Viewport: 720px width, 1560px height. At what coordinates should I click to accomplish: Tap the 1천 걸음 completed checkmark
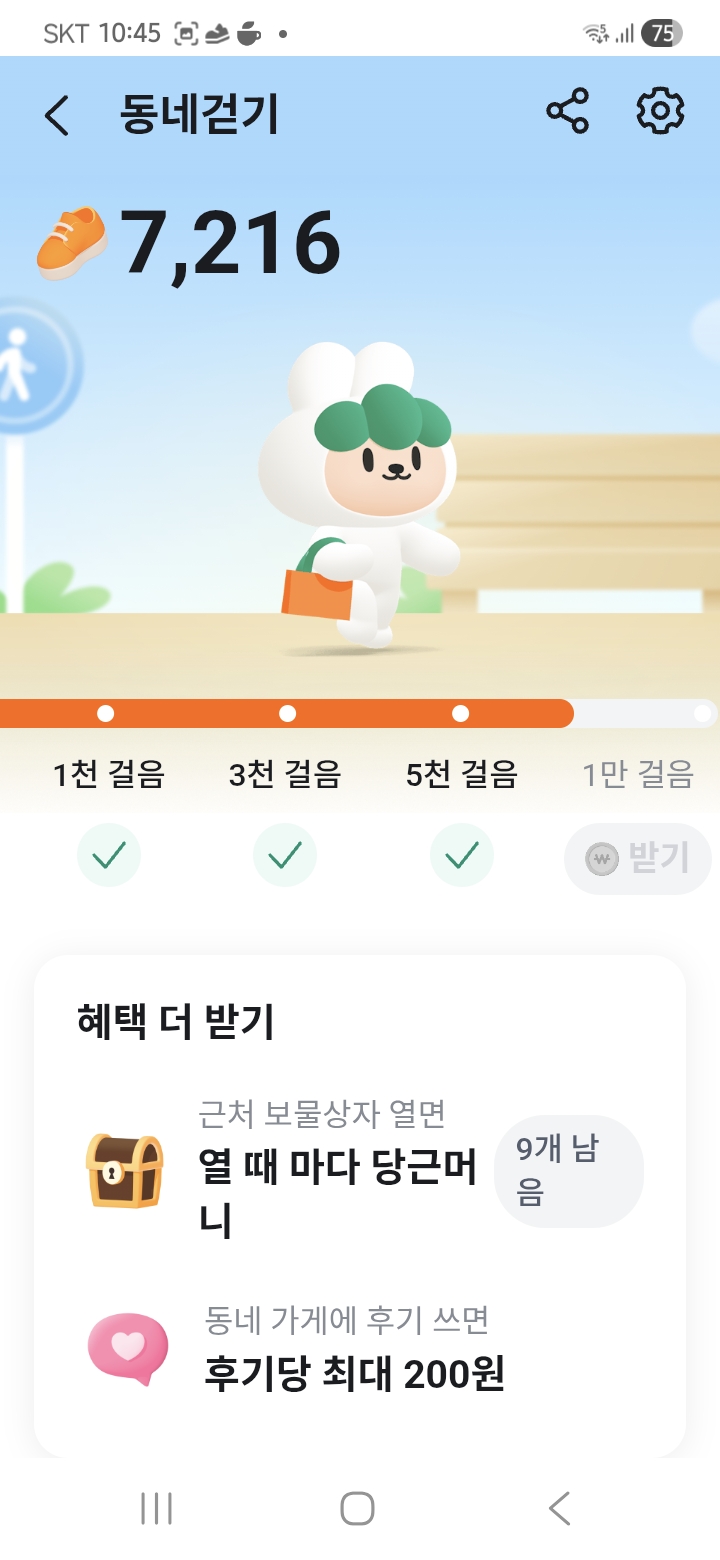coord(109,855)
